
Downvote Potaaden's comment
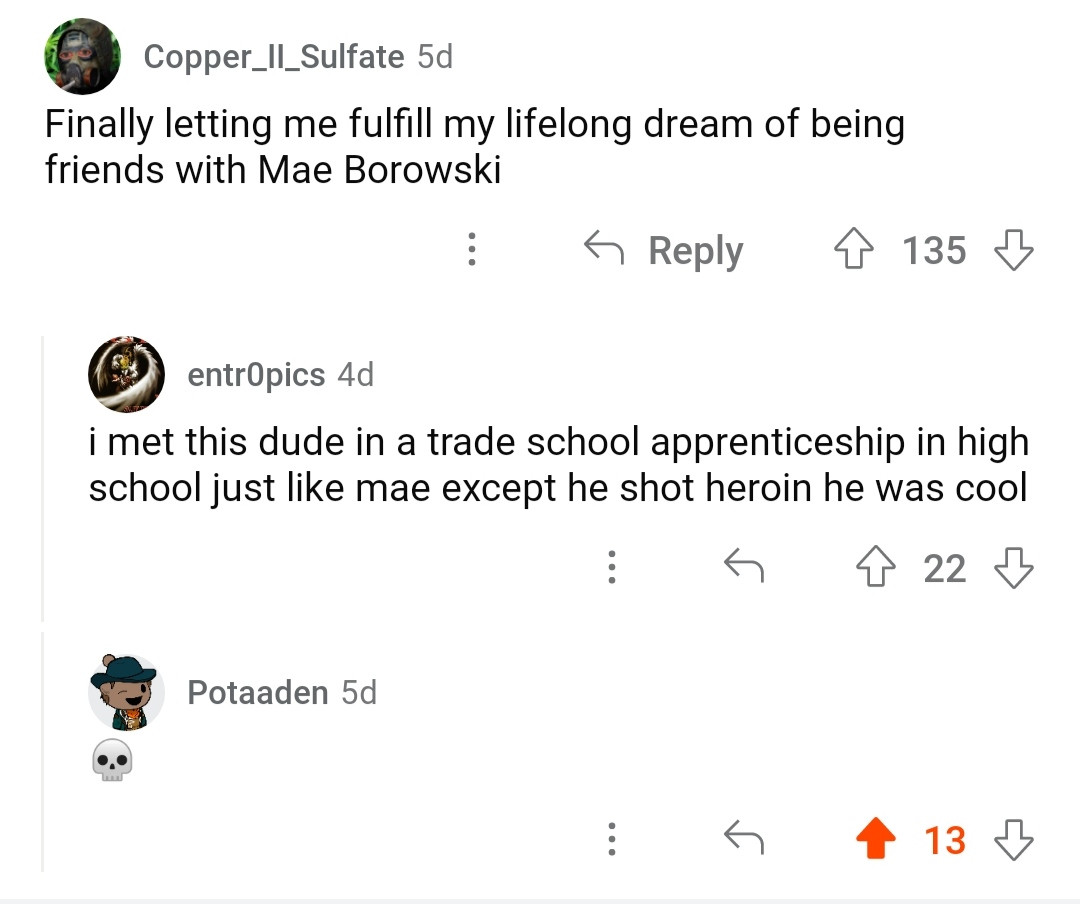(x=1013, y=840)
